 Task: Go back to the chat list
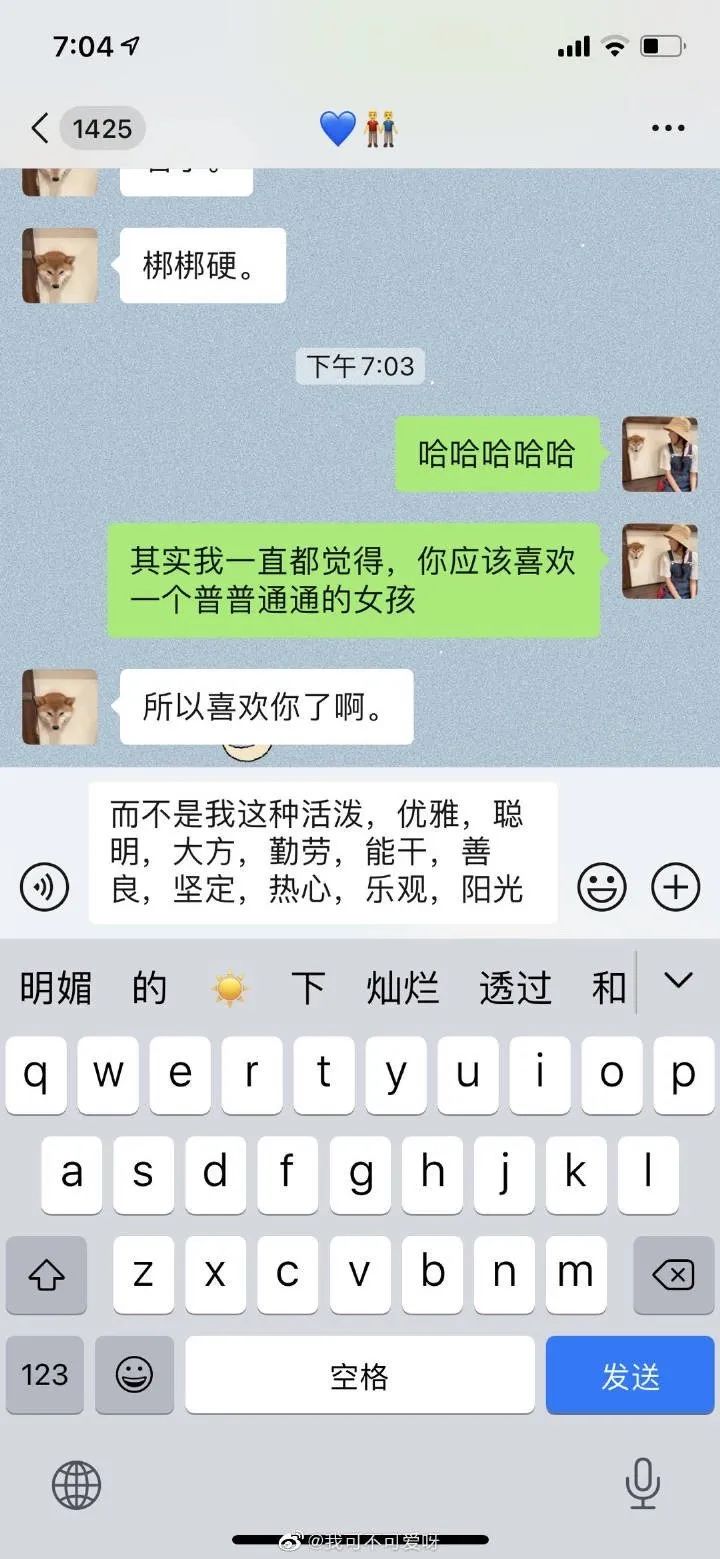[x=40, y=129]
